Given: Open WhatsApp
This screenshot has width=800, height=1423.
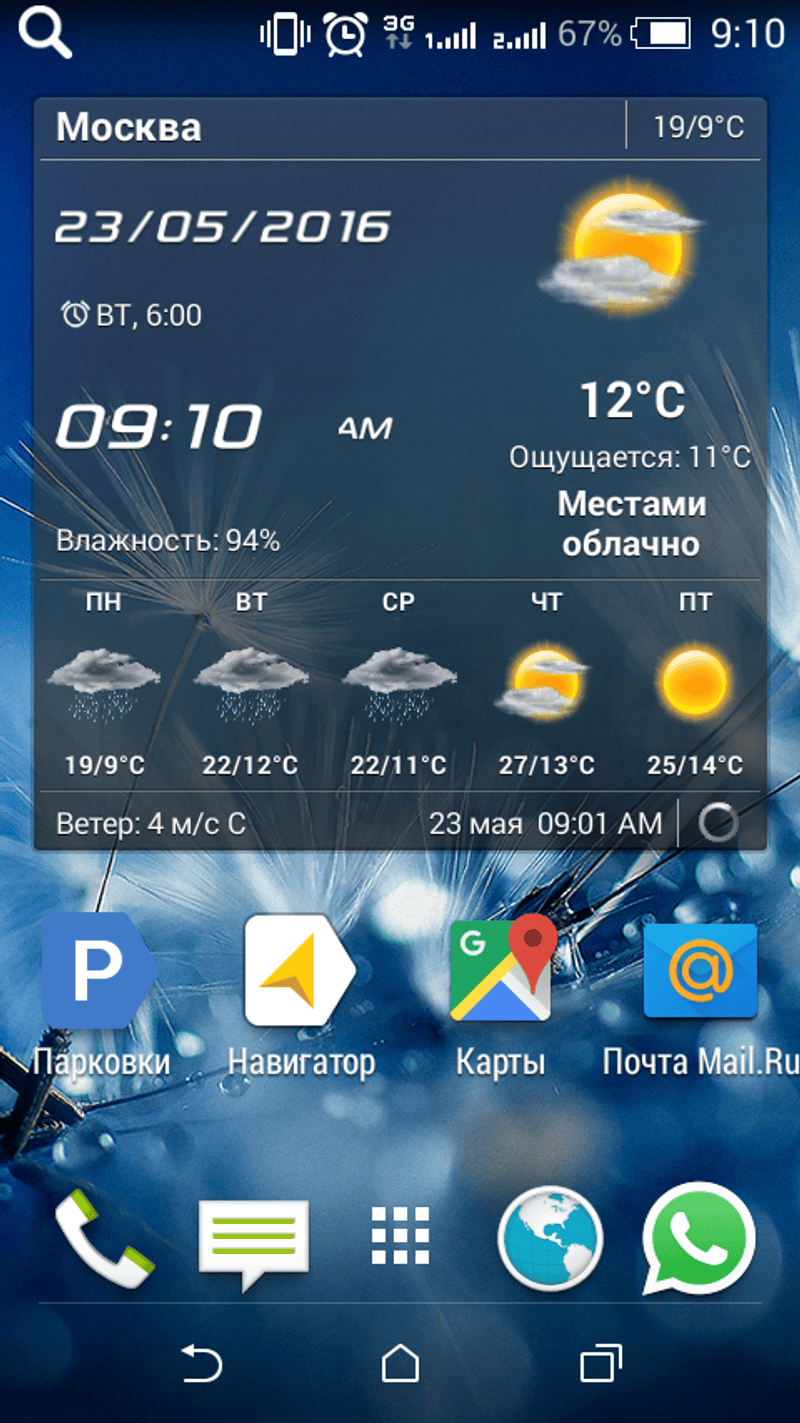Looking at the screenshot, I should 698,1240.
